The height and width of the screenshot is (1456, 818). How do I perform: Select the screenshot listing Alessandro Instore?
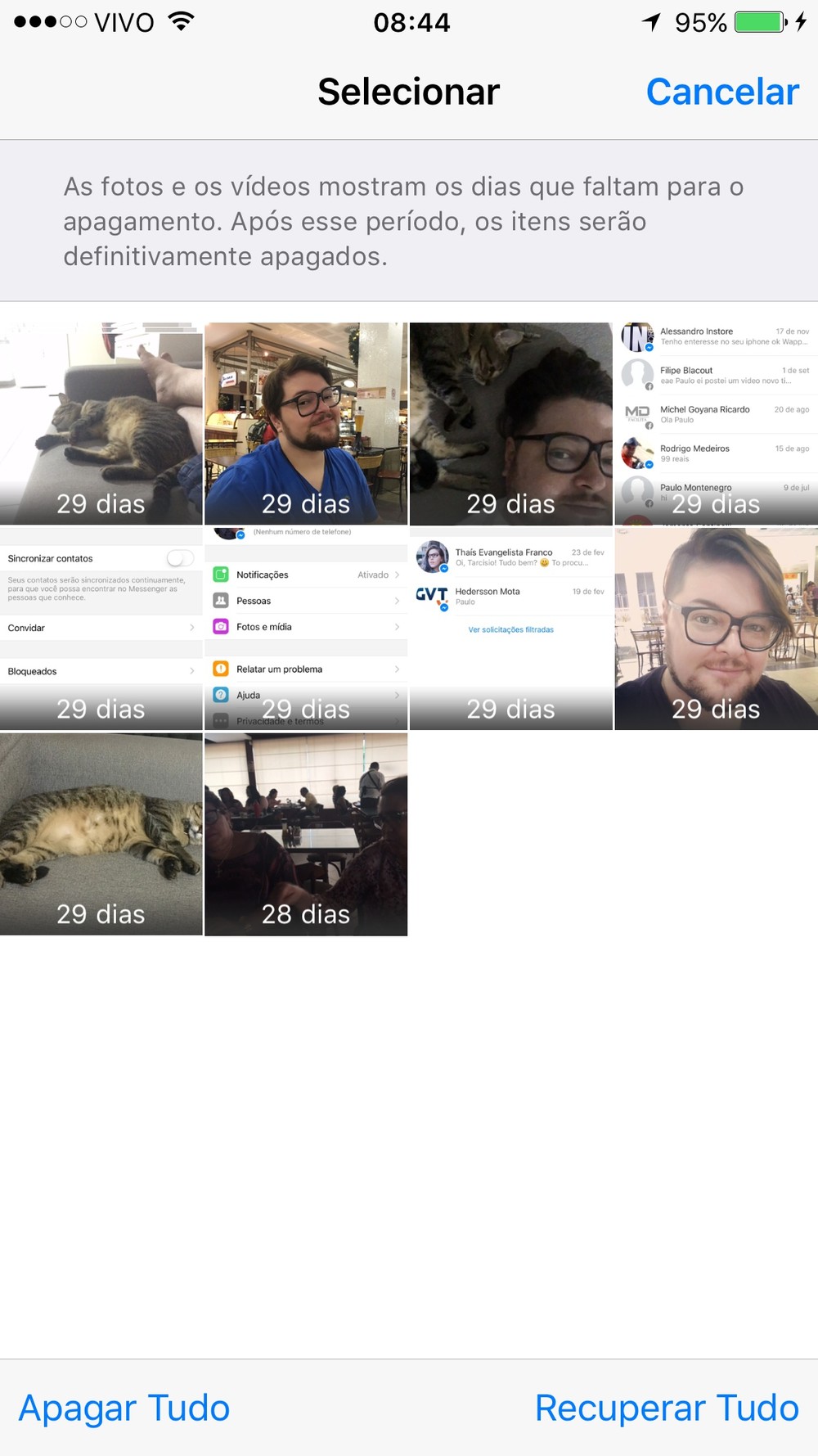click(x=716, y=423)
